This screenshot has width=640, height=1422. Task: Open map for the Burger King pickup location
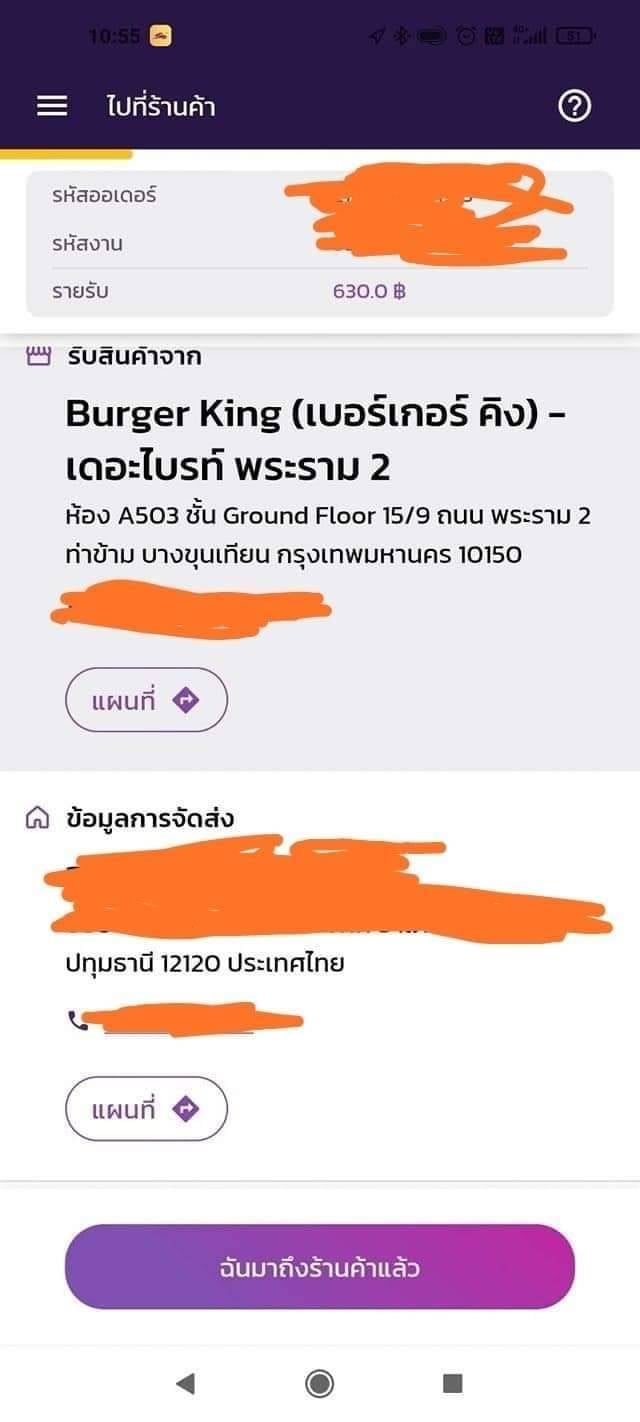(x=146, y=700)
